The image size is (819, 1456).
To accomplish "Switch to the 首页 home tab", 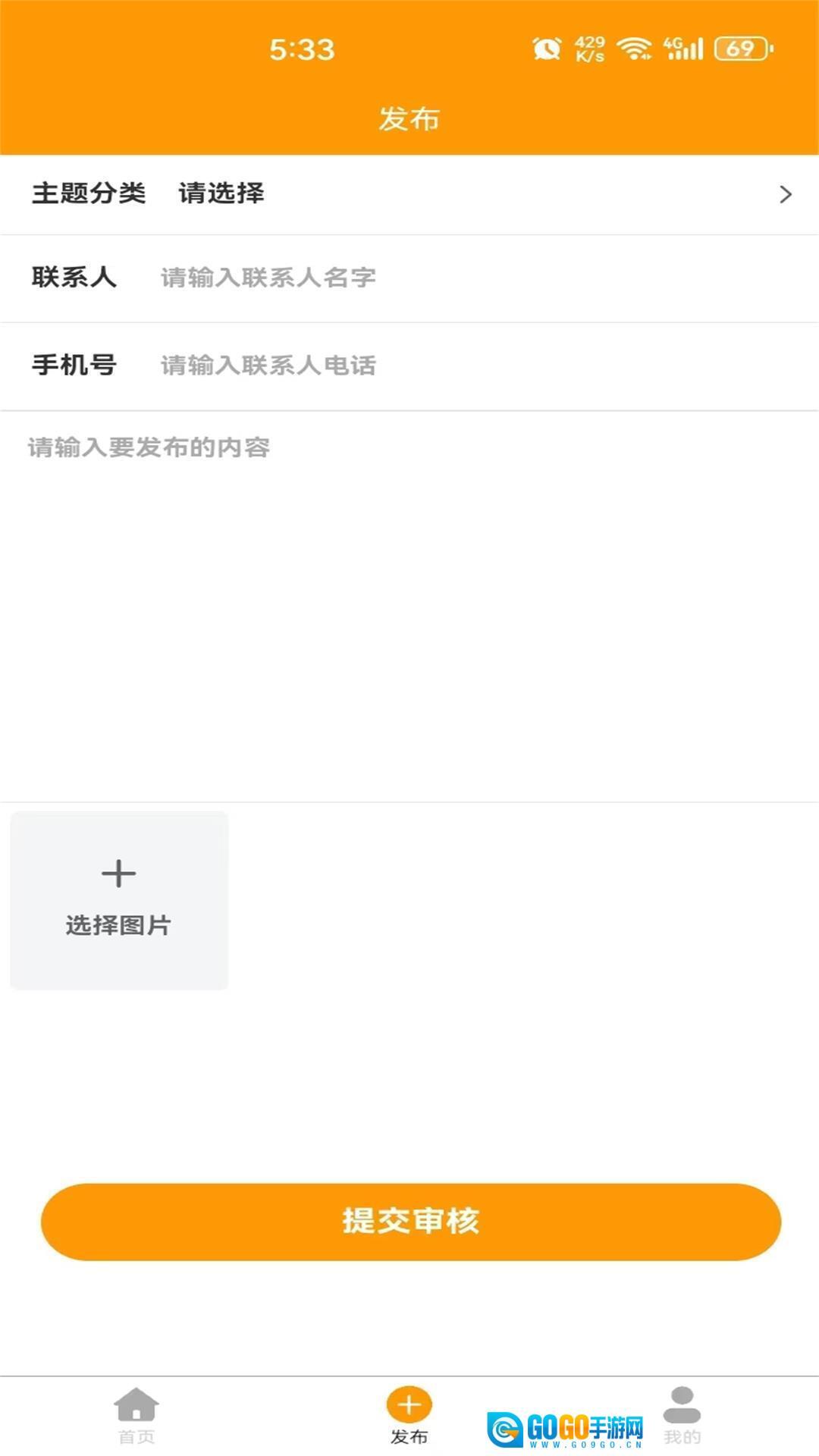I will click(136, 1416).
